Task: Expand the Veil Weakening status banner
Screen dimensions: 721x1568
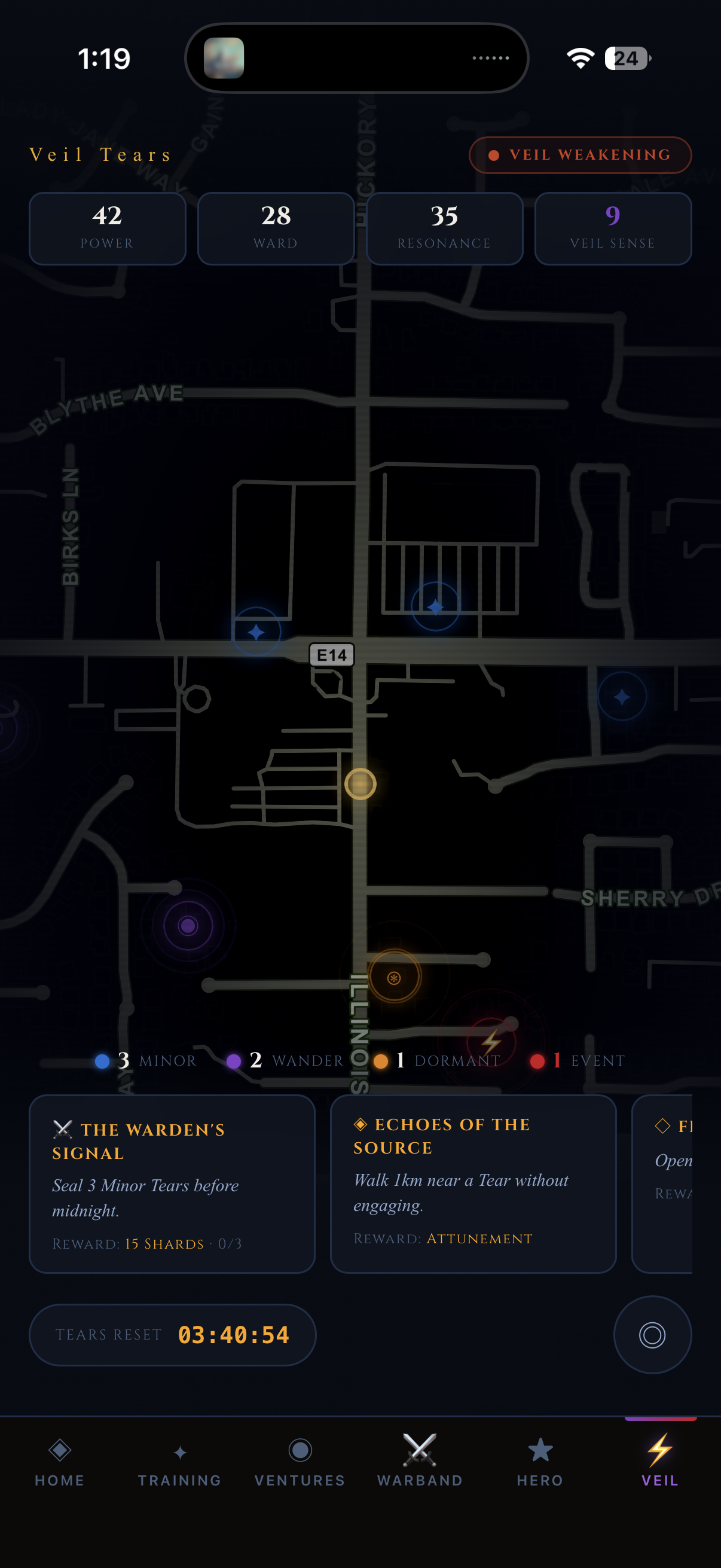Action: pyautogui.click(x=579, y=155)
